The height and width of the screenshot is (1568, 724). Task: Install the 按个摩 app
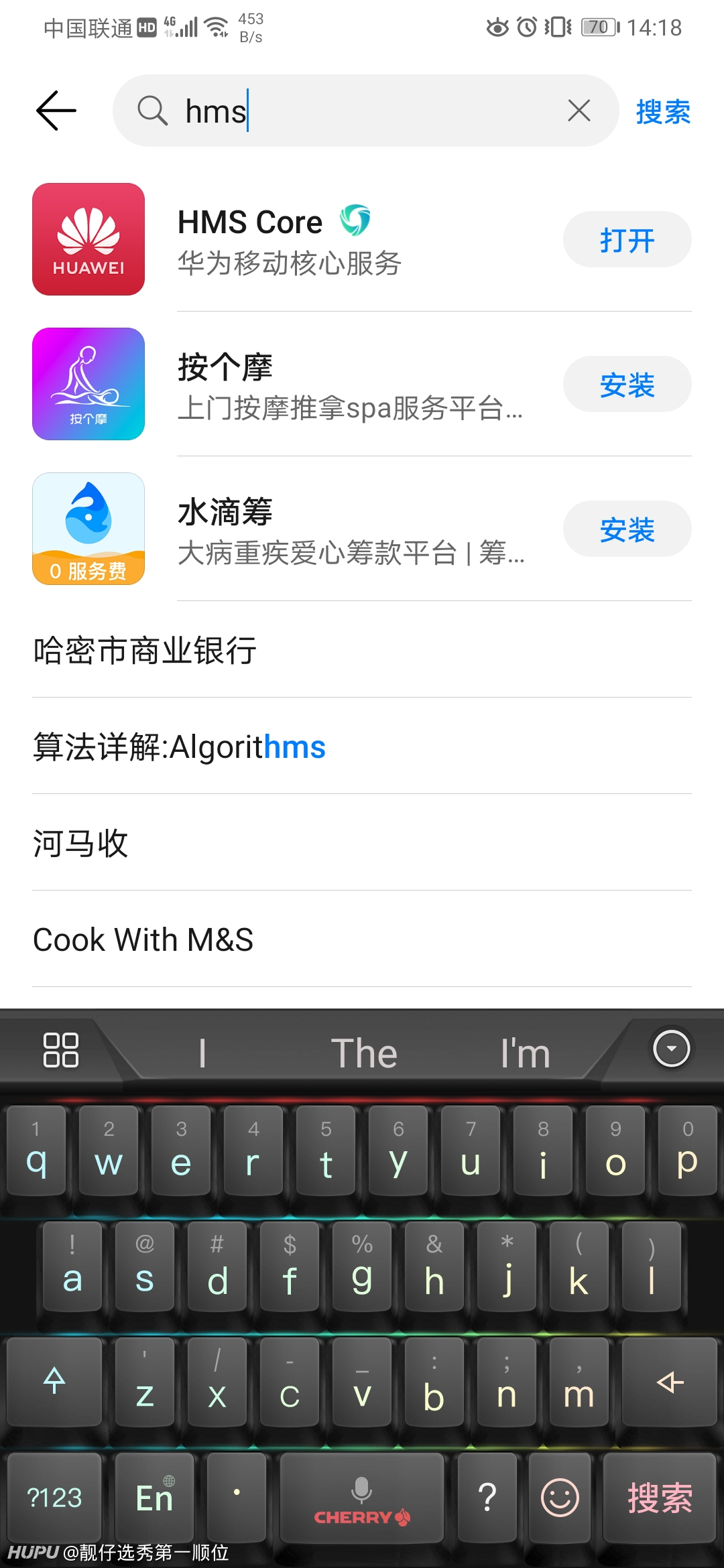(627, 384)
